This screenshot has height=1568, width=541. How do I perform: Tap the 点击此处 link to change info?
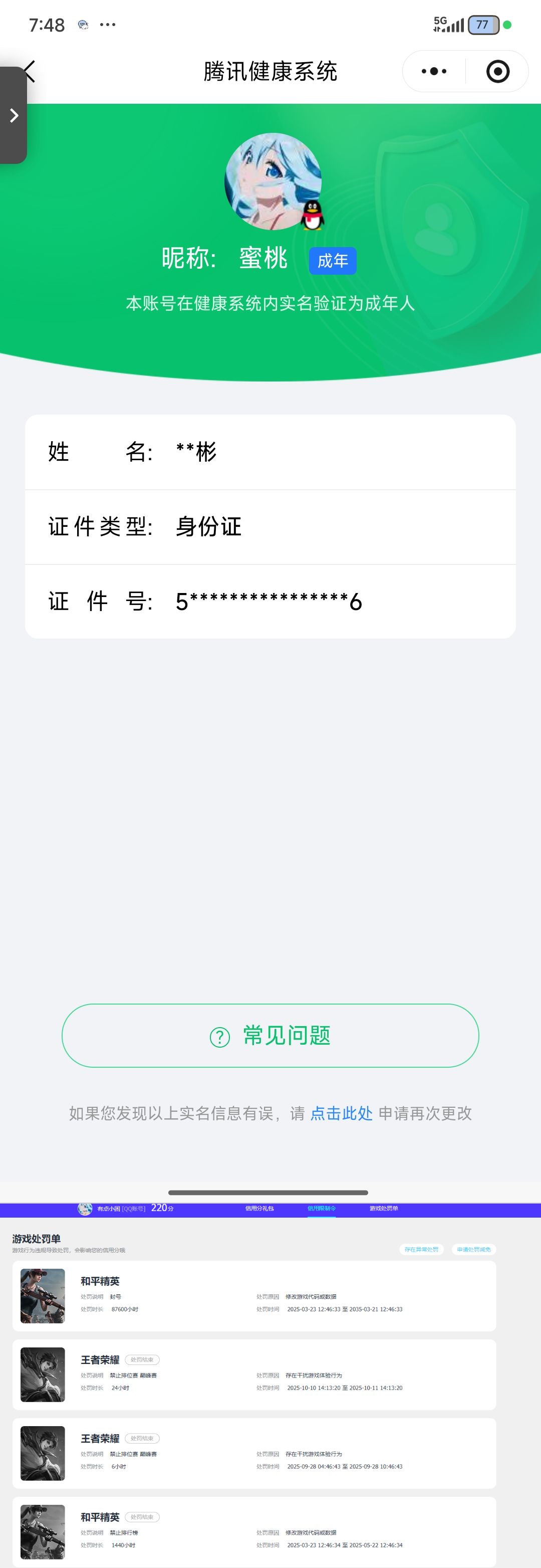[x=341, y=1113]
